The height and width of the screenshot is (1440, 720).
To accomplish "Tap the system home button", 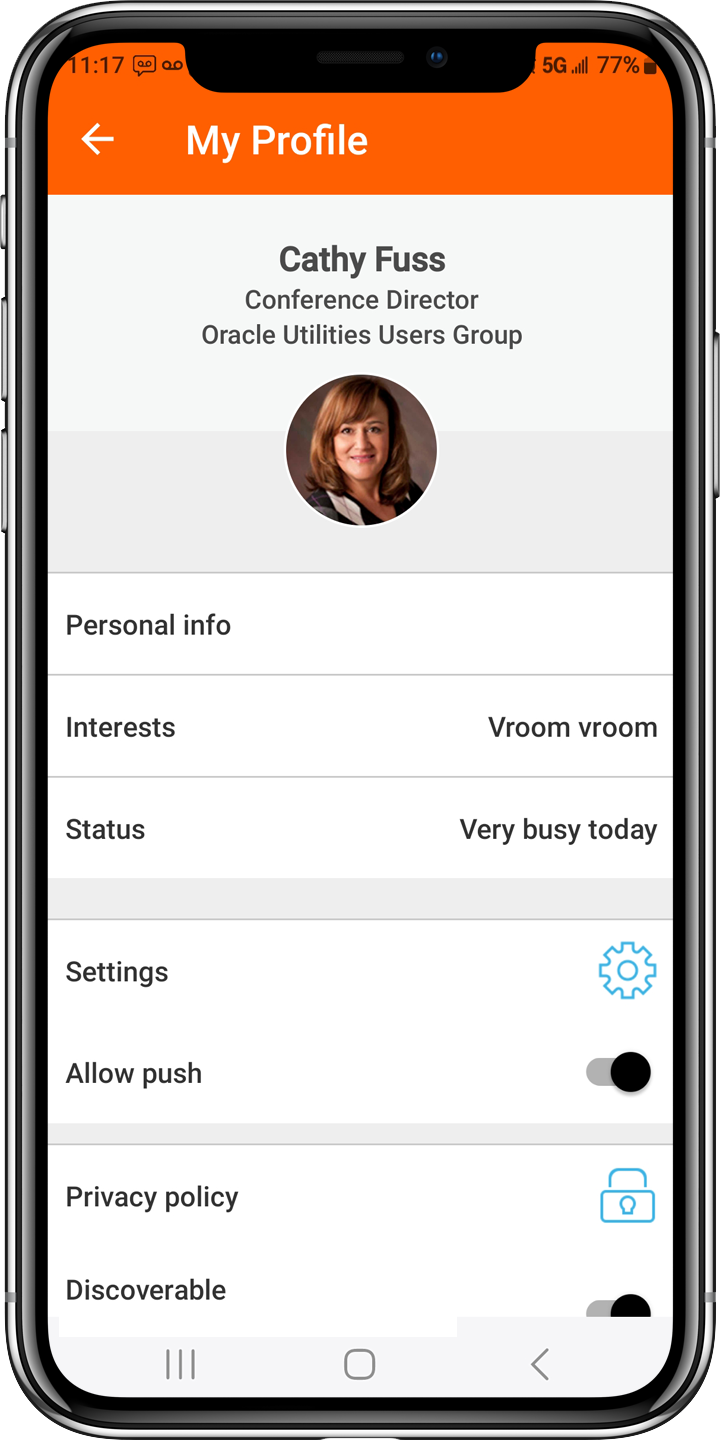I will (359, 1364).
